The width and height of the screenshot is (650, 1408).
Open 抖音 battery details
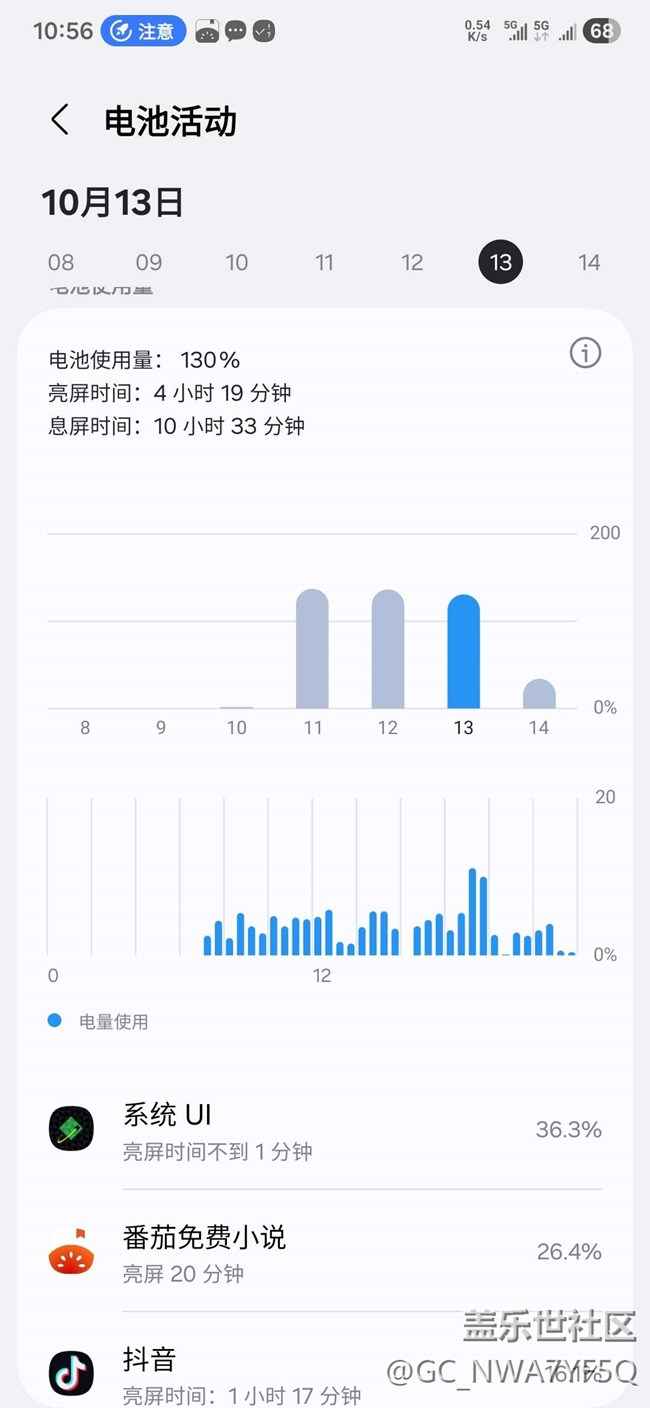[325, 1372]
